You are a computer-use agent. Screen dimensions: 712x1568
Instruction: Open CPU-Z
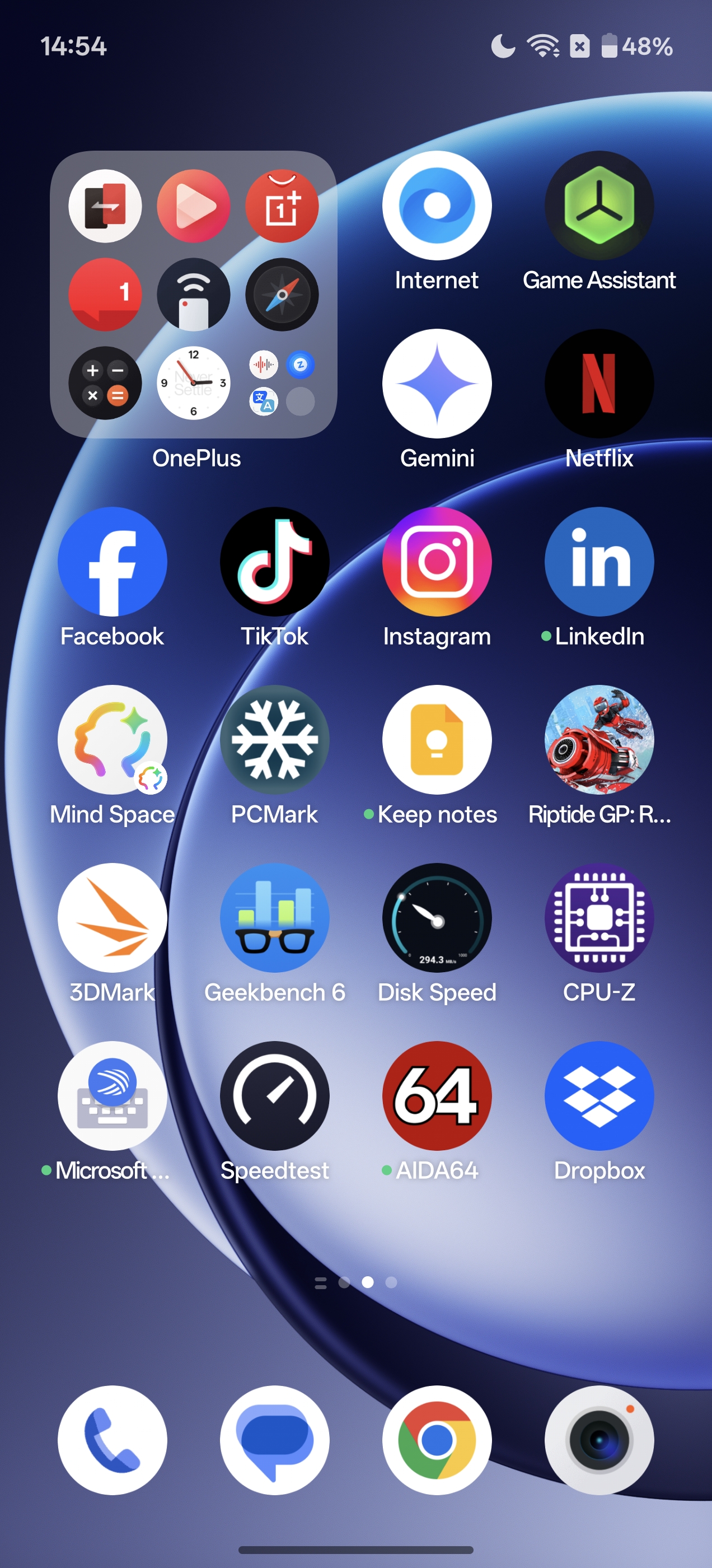[599, 917]
